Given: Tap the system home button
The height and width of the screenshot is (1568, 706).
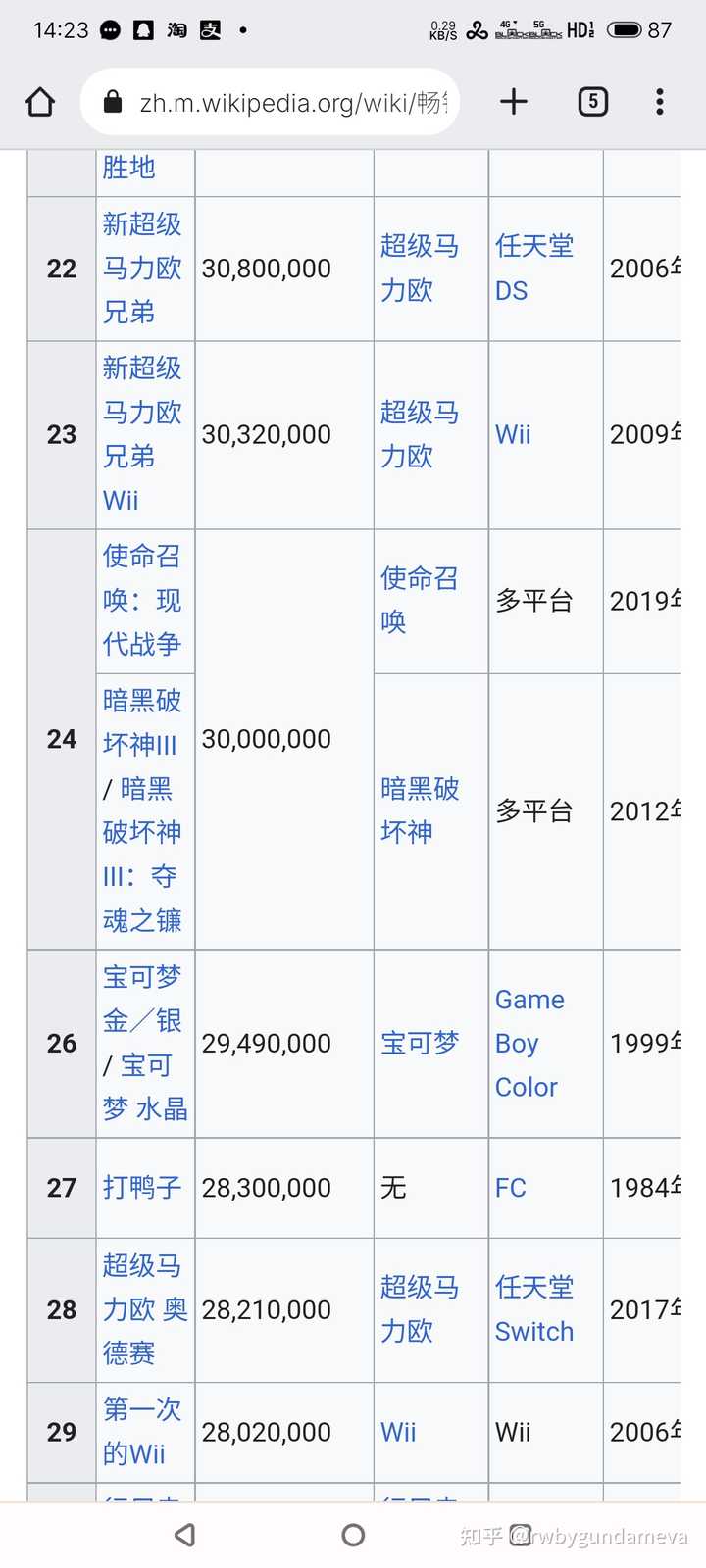Looking at the screenshot, I should (x=353, y=1535).
